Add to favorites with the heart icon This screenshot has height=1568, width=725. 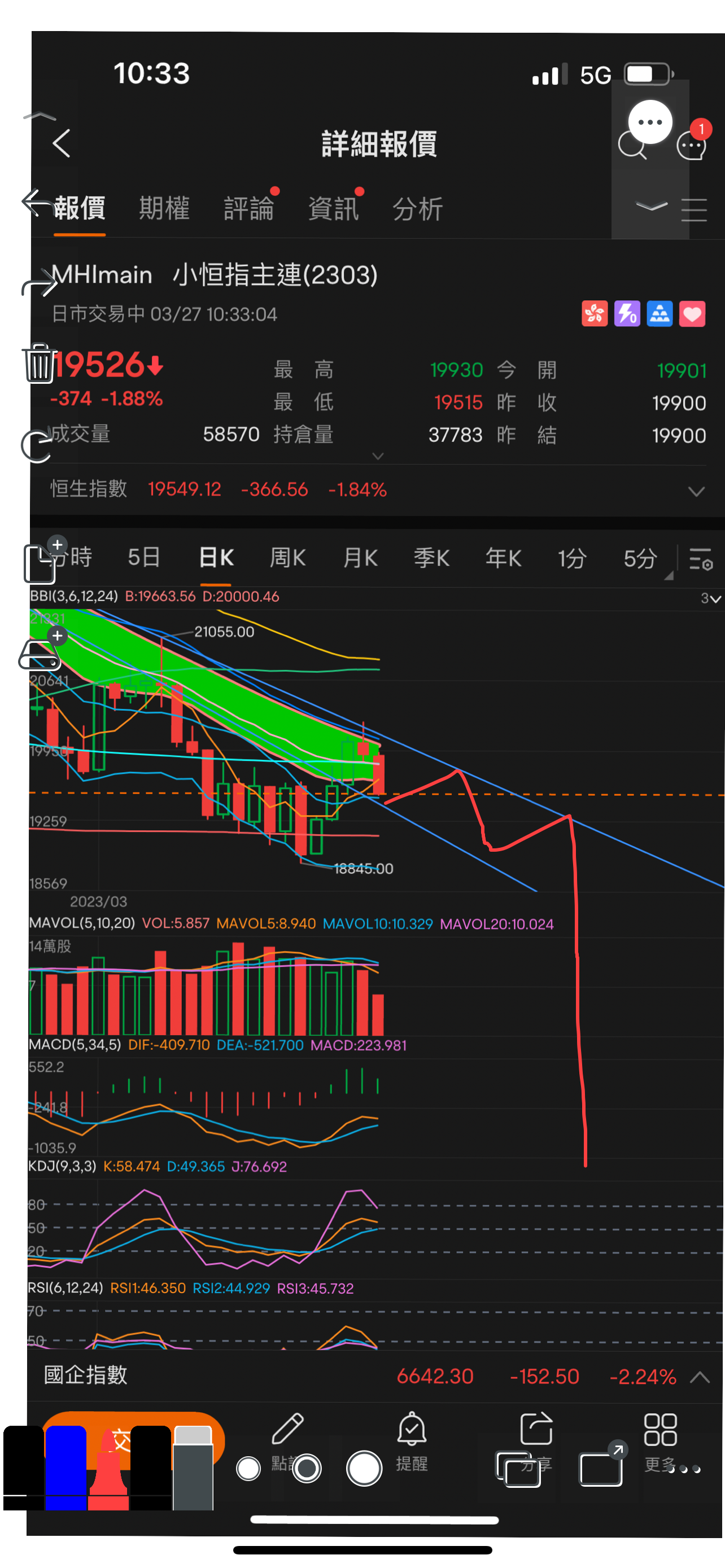pos(692,314)
